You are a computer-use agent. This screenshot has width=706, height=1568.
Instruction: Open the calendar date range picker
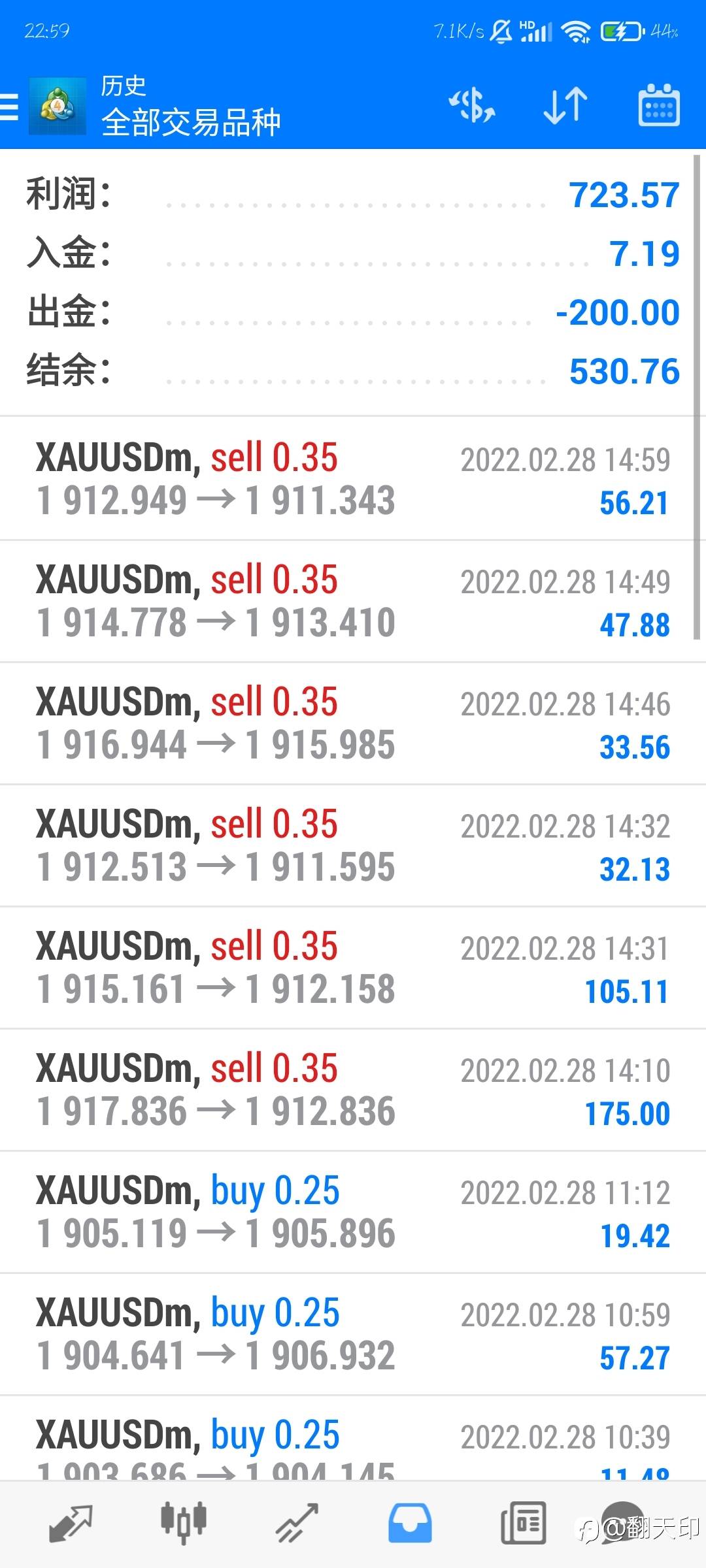[x=658, y=106]
